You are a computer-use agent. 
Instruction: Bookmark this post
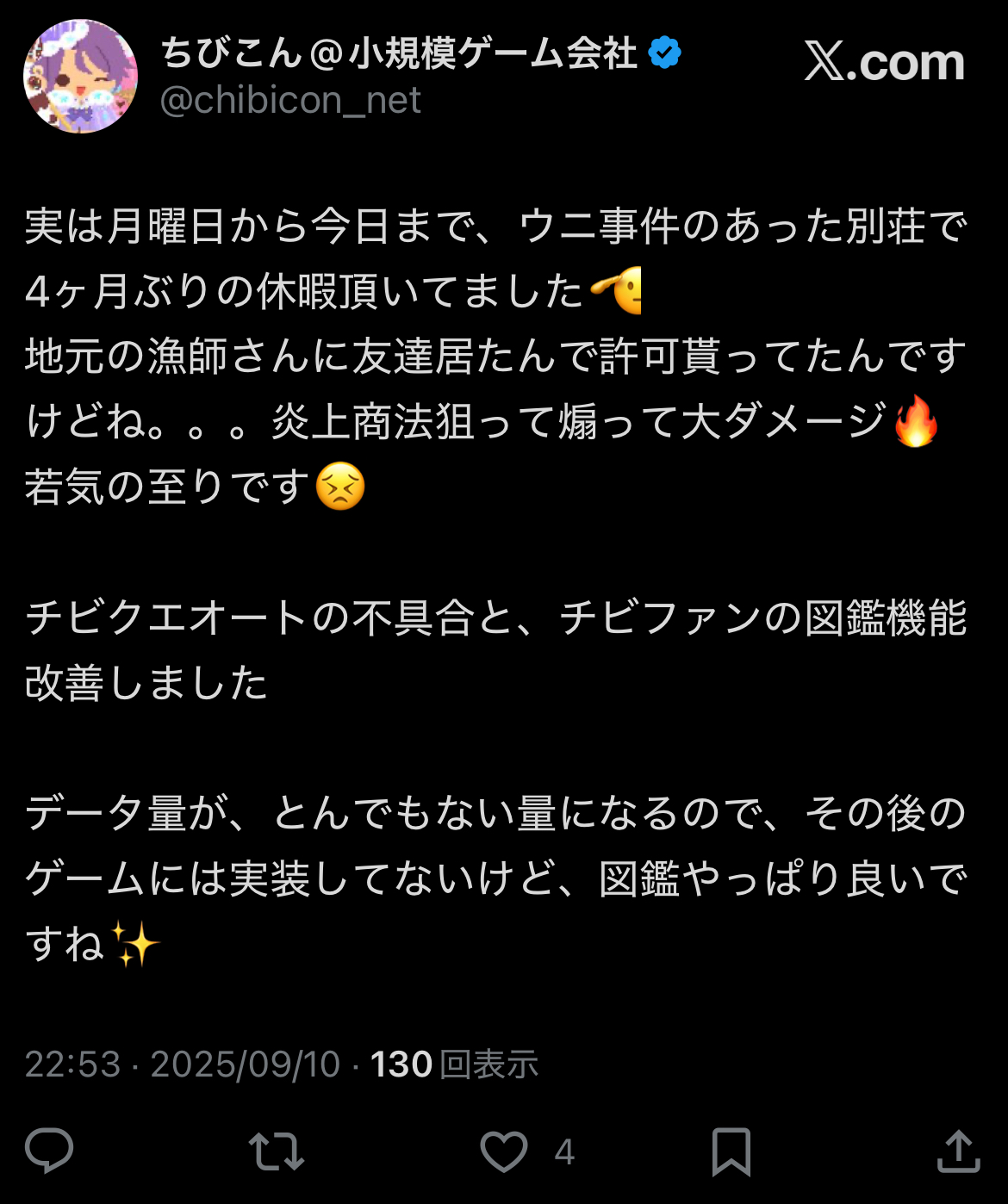731,1151
